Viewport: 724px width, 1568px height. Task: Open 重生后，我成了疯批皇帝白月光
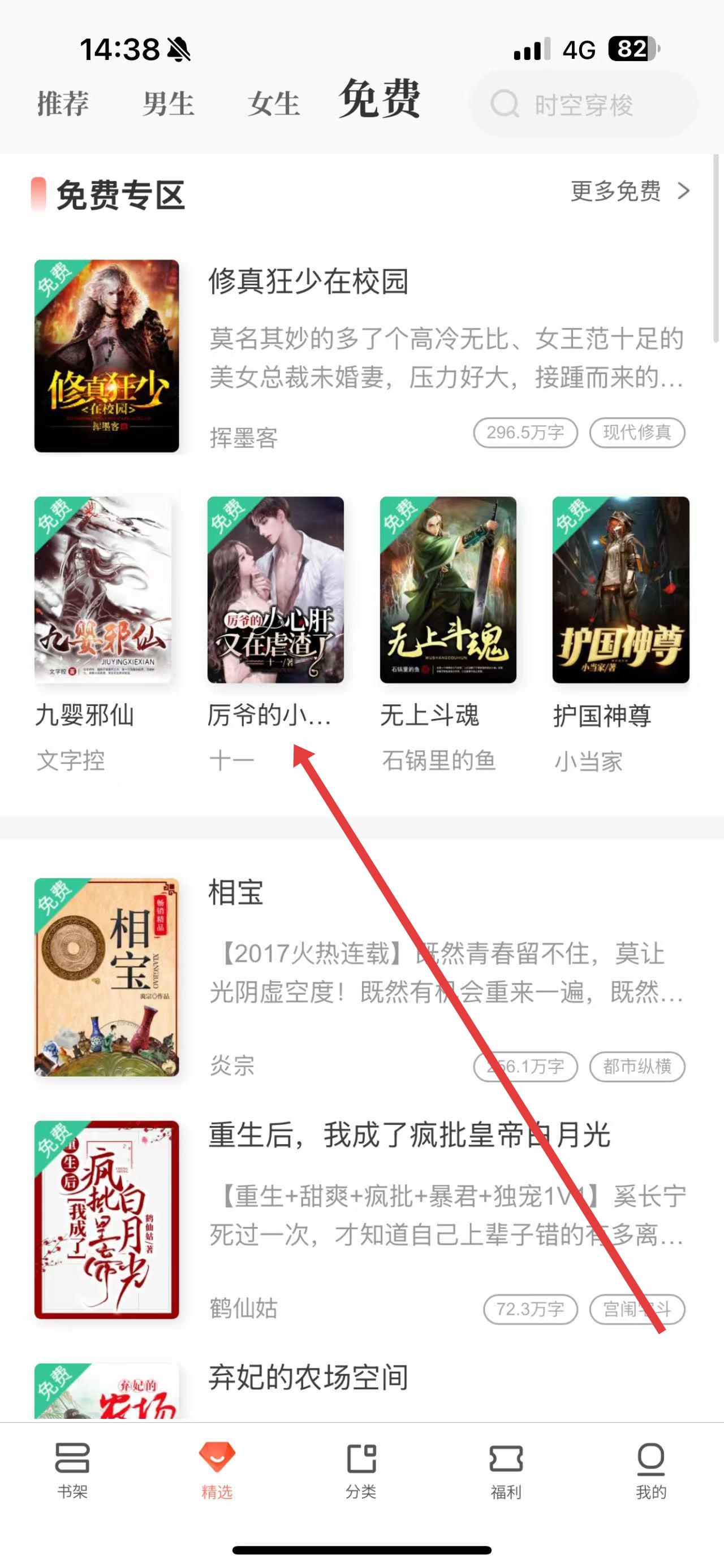point(409,1135)
